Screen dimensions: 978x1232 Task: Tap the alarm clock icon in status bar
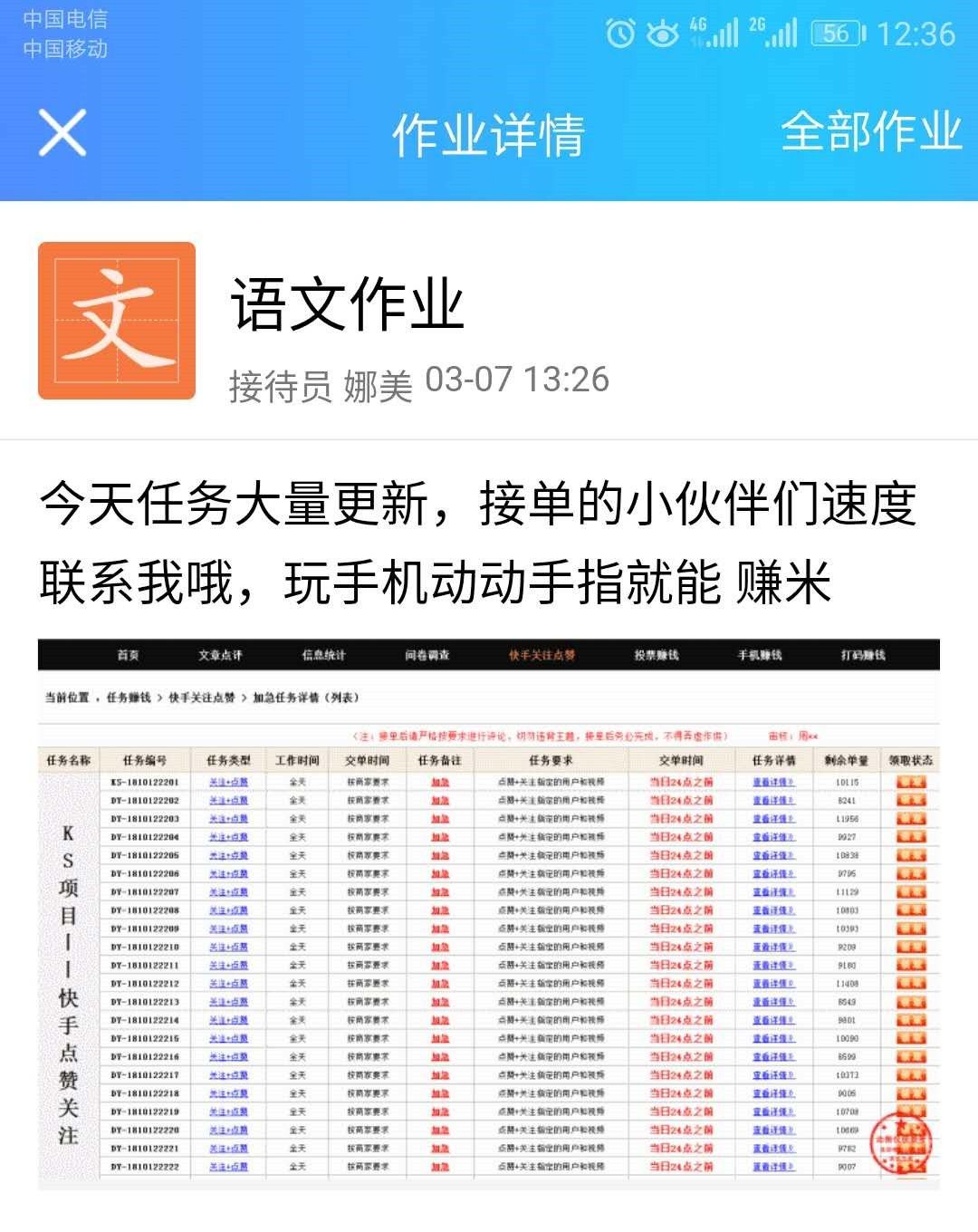click(621, 33)
